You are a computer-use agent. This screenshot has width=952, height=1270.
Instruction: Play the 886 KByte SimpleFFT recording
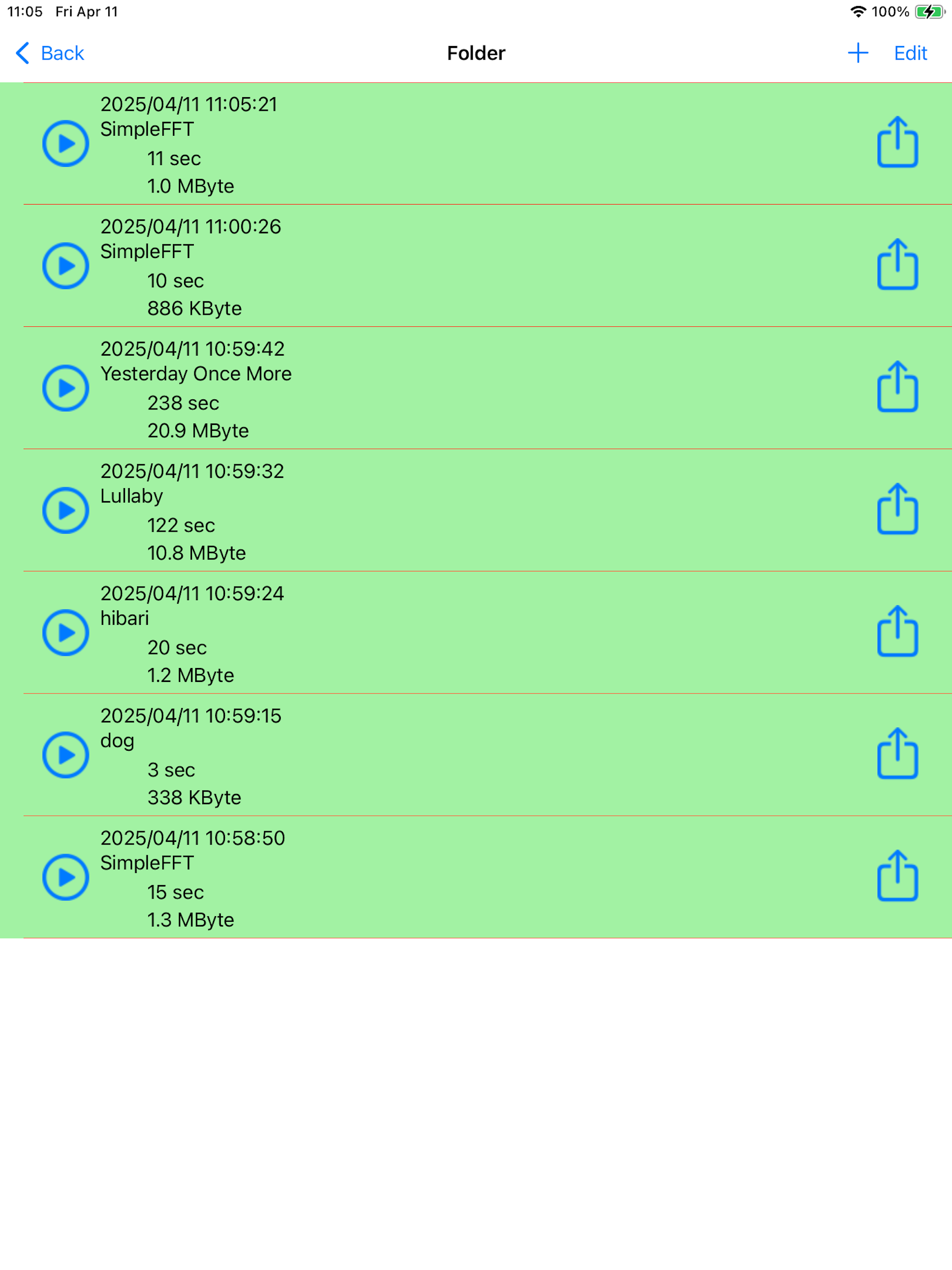[x=66, y=265]
